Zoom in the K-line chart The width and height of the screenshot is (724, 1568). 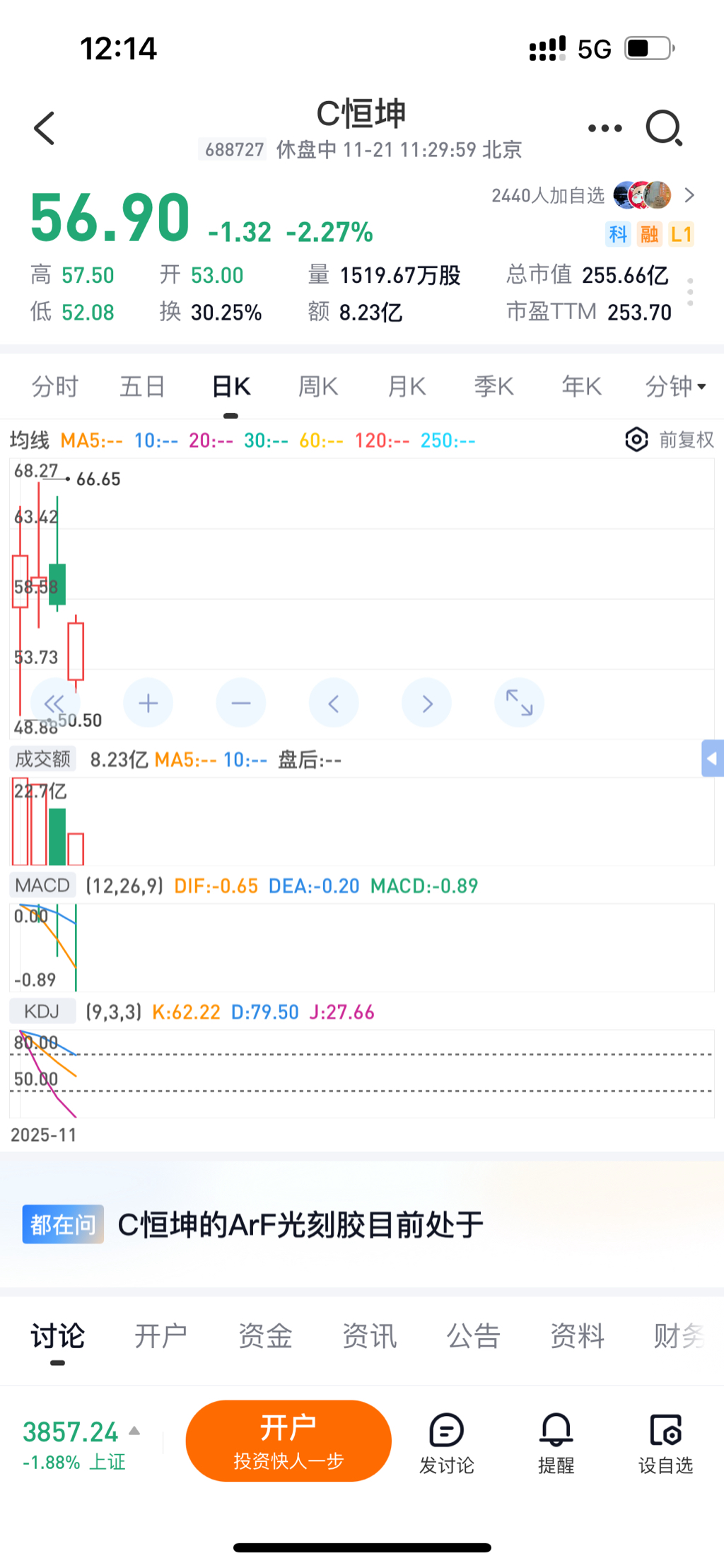click(x=148, y=703)
